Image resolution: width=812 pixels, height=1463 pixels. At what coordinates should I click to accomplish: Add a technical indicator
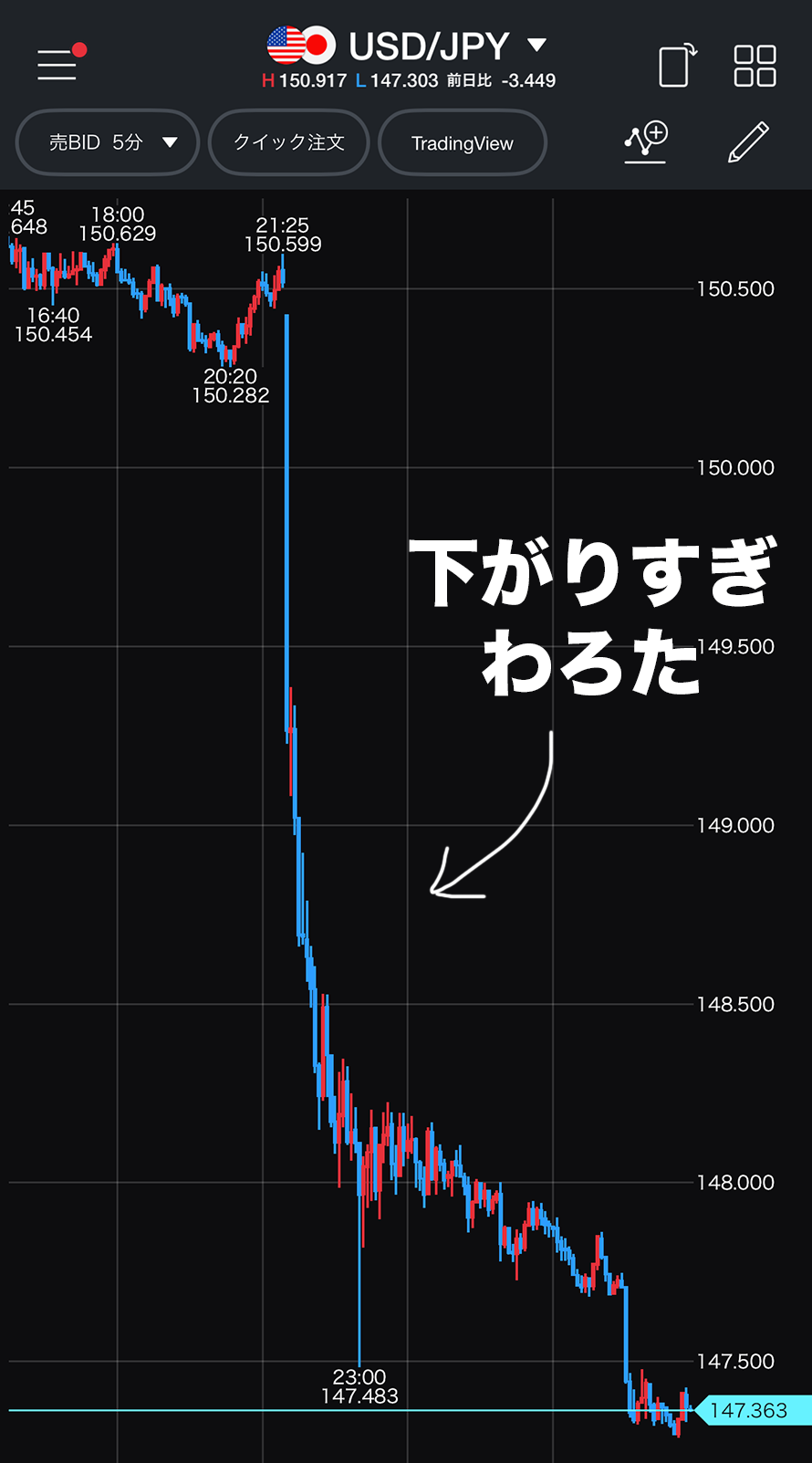[x=646, y=142]
